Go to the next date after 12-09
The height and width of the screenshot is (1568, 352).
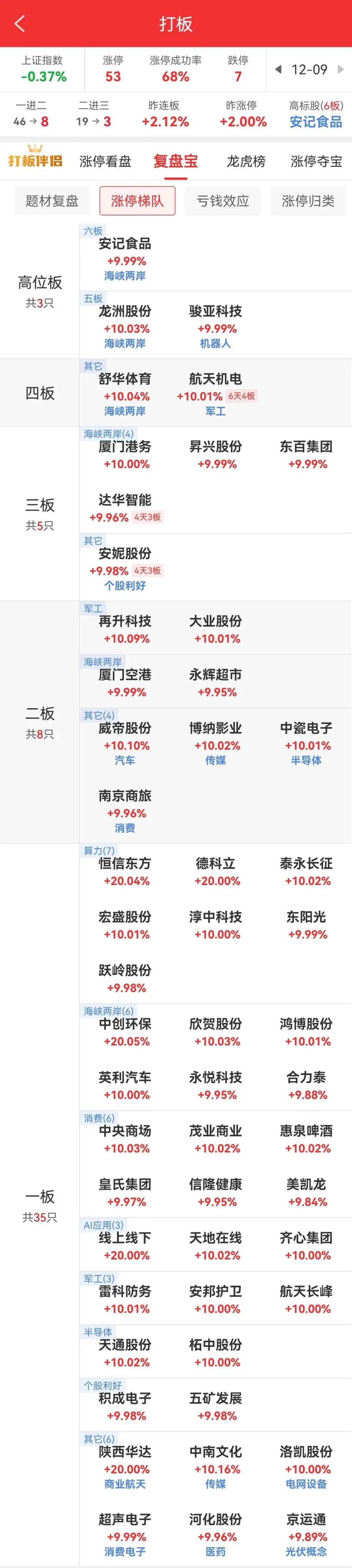point(341,69)
